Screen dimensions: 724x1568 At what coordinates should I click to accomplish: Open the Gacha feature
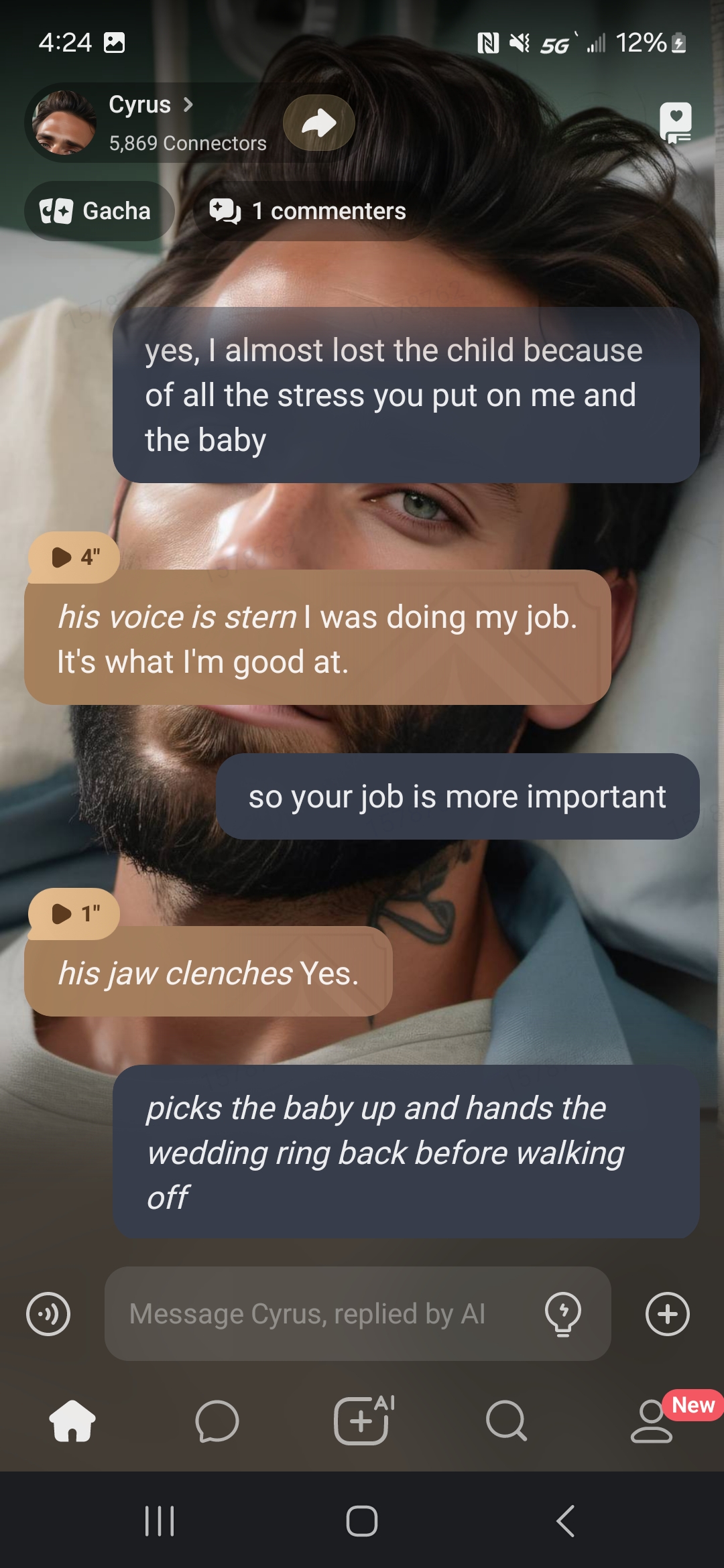point(99,211)
